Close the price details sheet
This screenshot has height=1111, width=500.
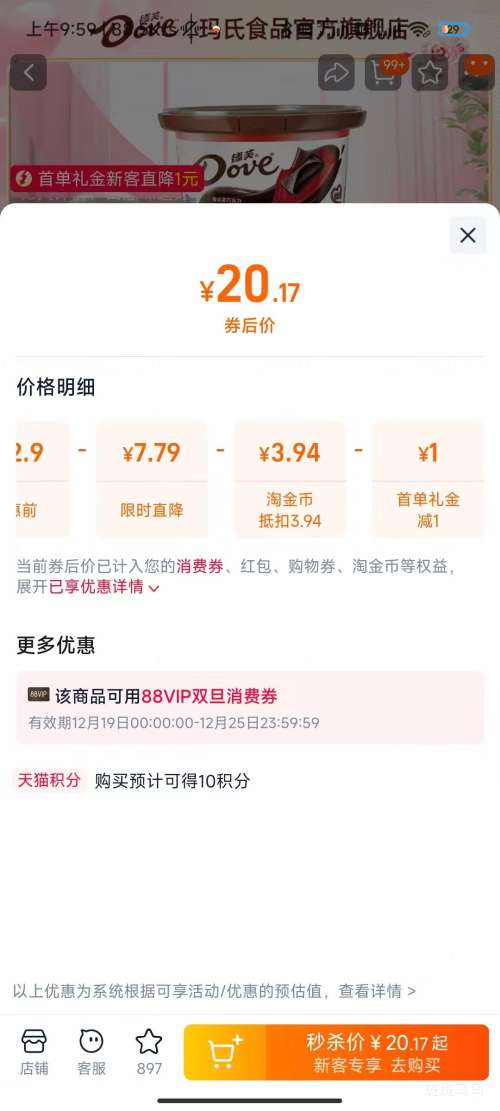click(x=467, y=235)
